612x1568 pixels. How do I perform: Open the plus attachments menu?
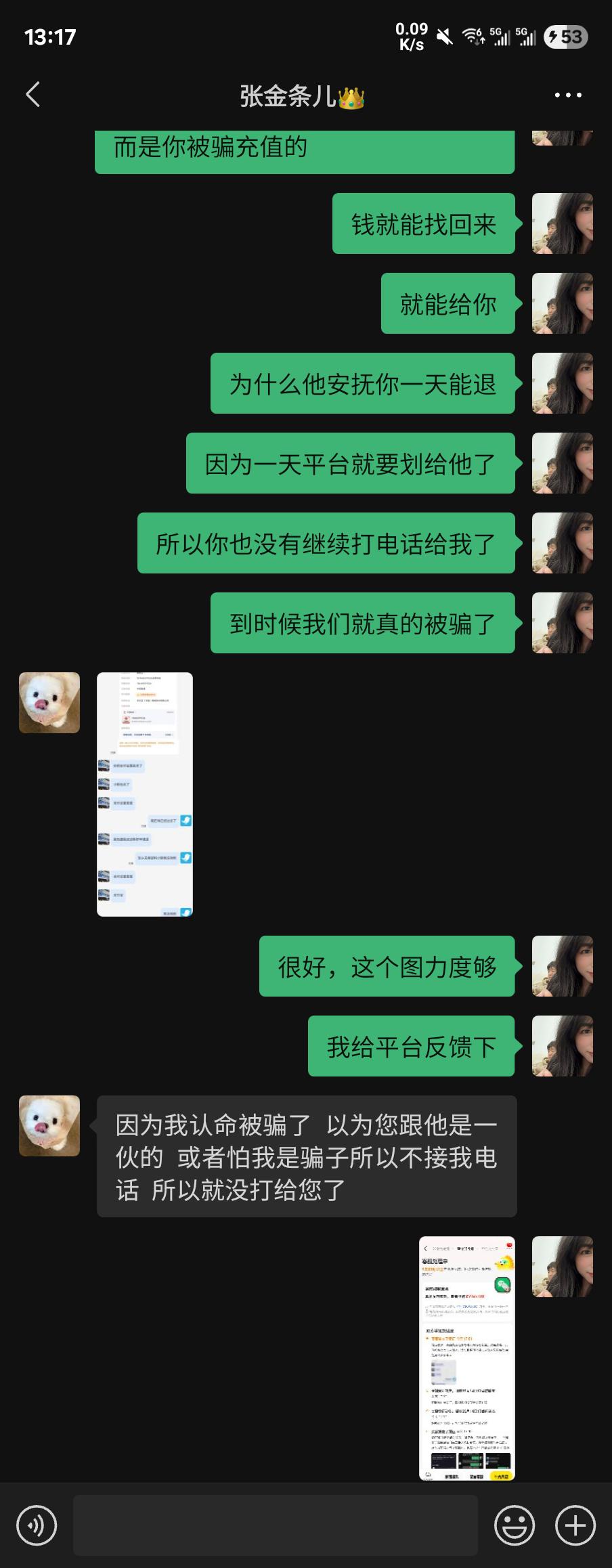pyautogui.click(x=575, y=1525)
